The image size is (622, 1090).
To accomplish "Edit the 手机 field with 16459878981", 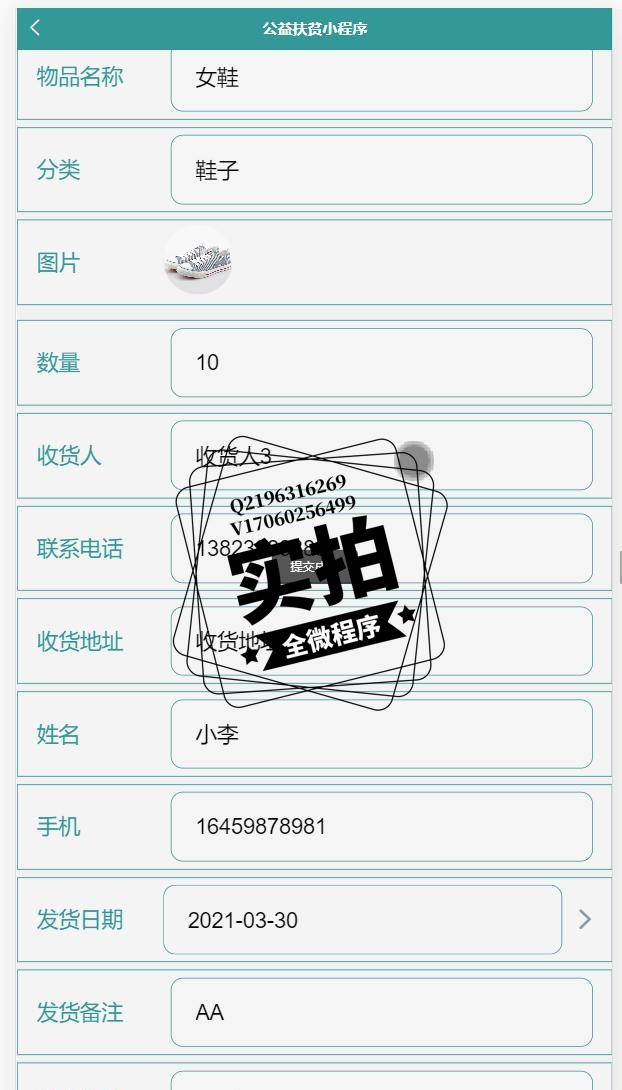I will point(381,827).
